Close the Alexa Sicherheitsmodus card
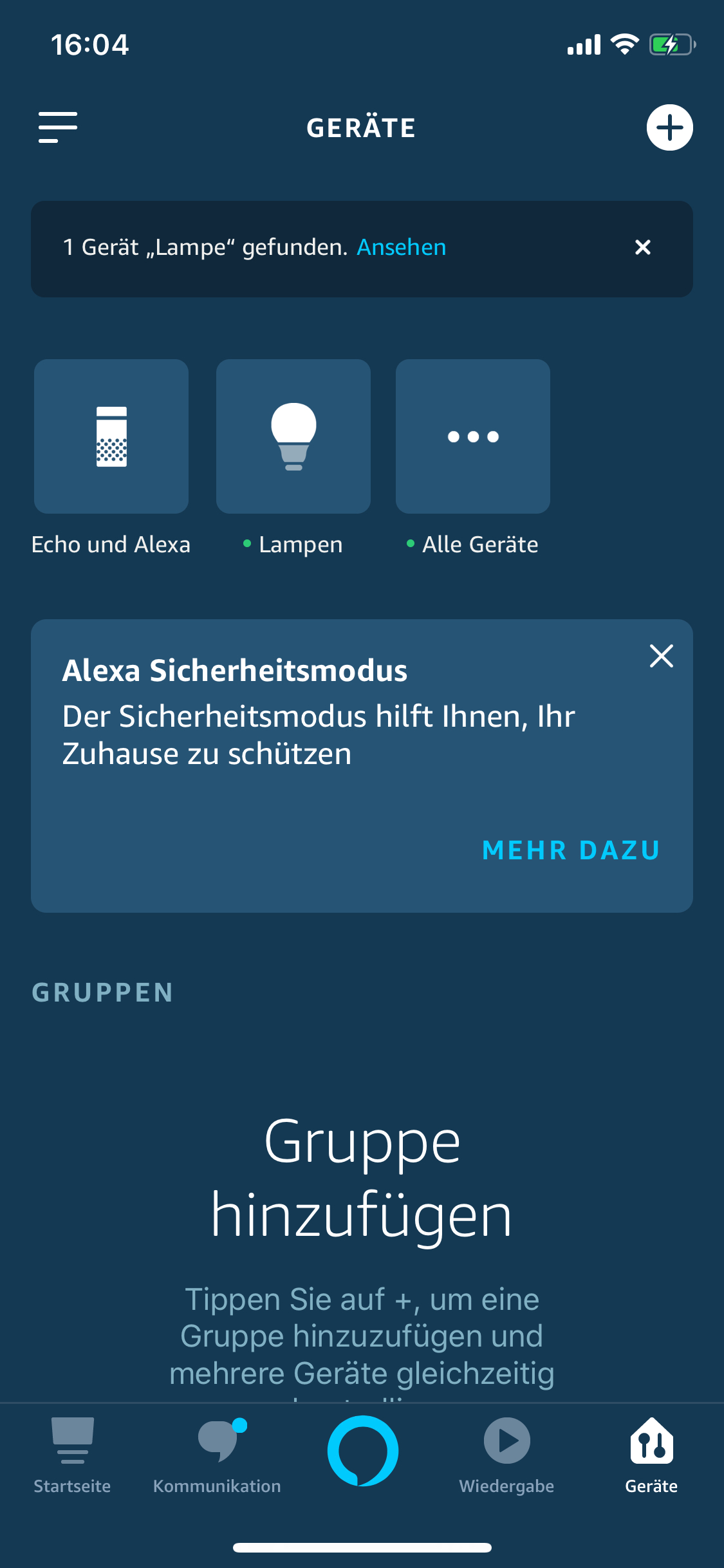Image resolution: width=724 pixels, height=1568 pixels. (x=662, y=657)
